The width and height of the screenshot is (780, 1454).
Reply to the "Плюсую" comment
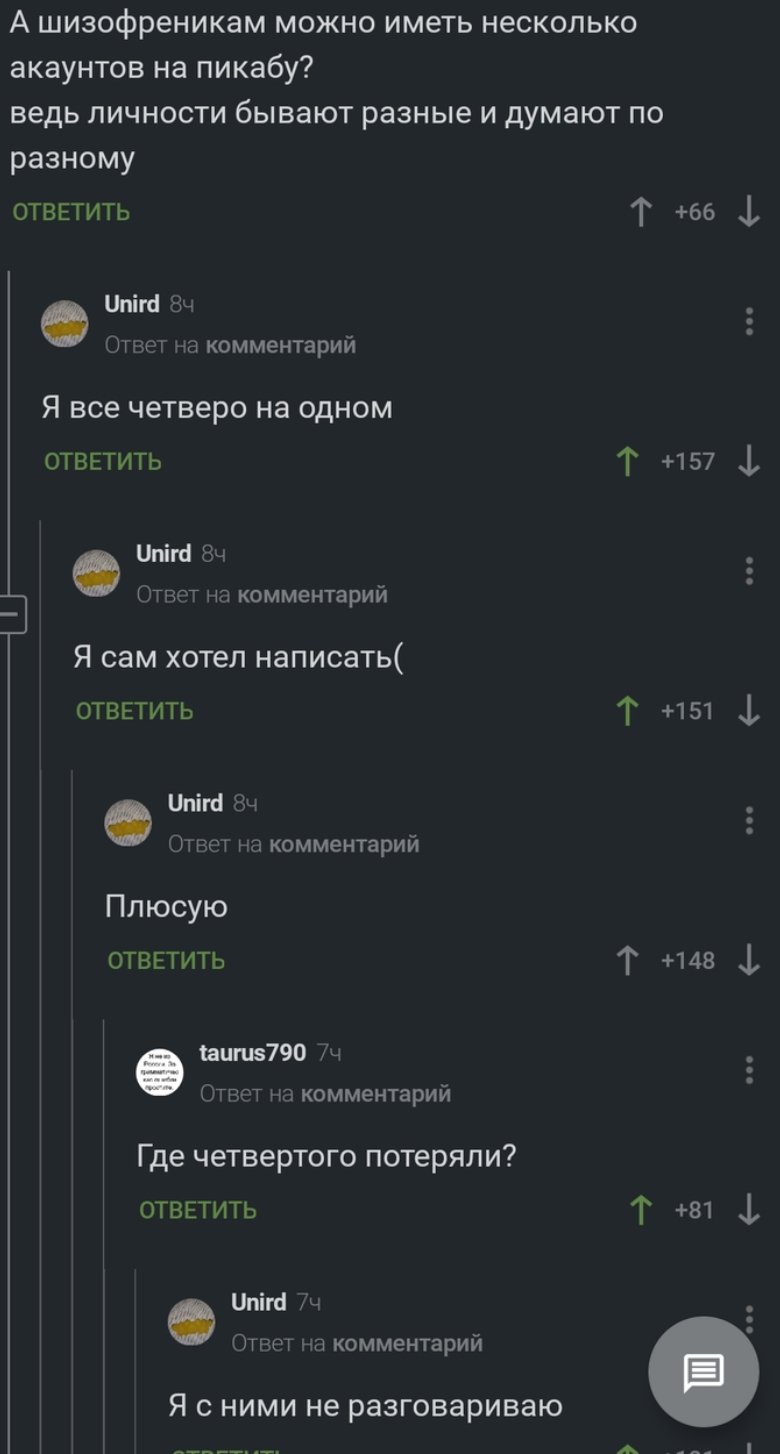point(166,961)
